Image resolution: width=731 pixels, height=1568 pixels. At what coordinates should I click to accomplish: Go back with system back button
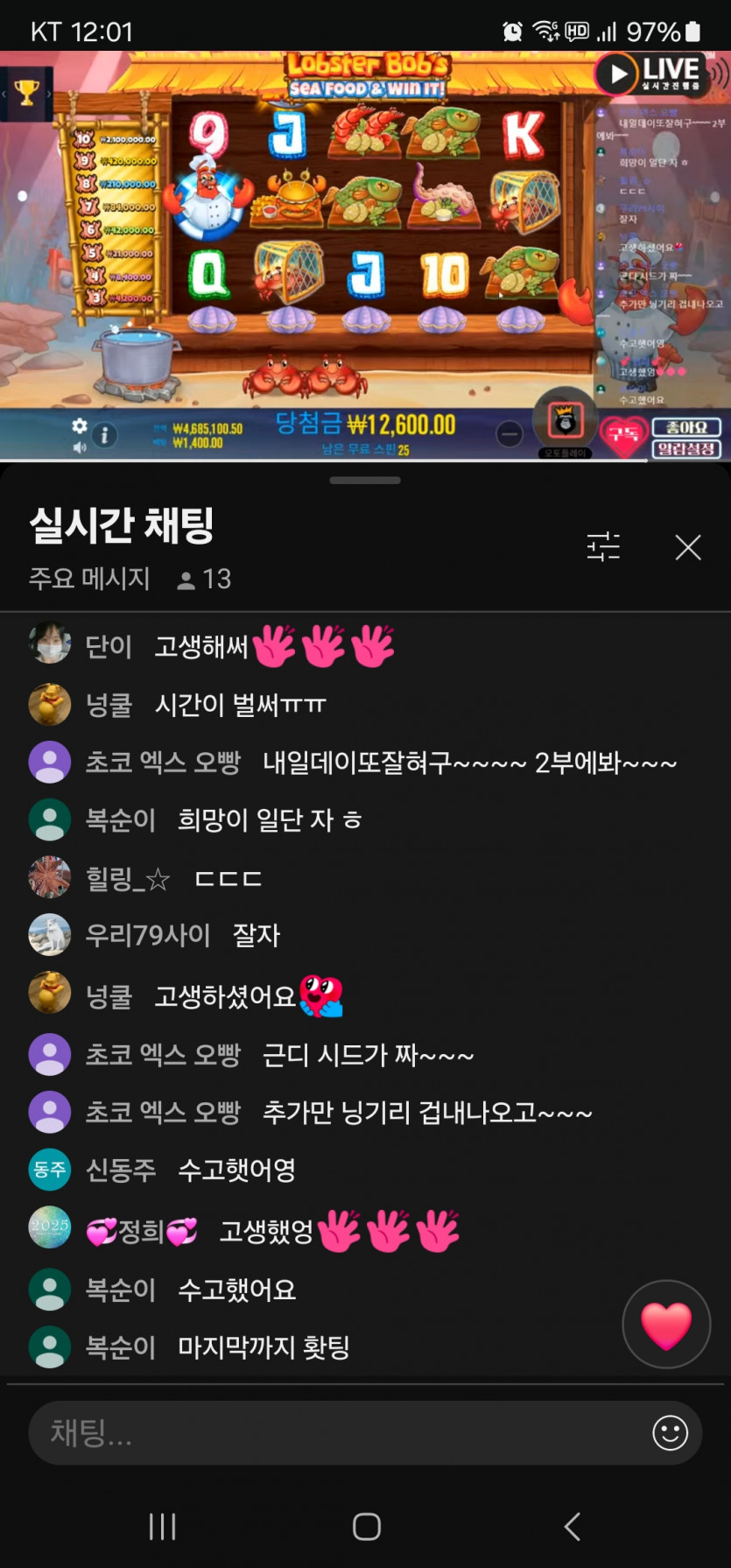pos(572,1527)
